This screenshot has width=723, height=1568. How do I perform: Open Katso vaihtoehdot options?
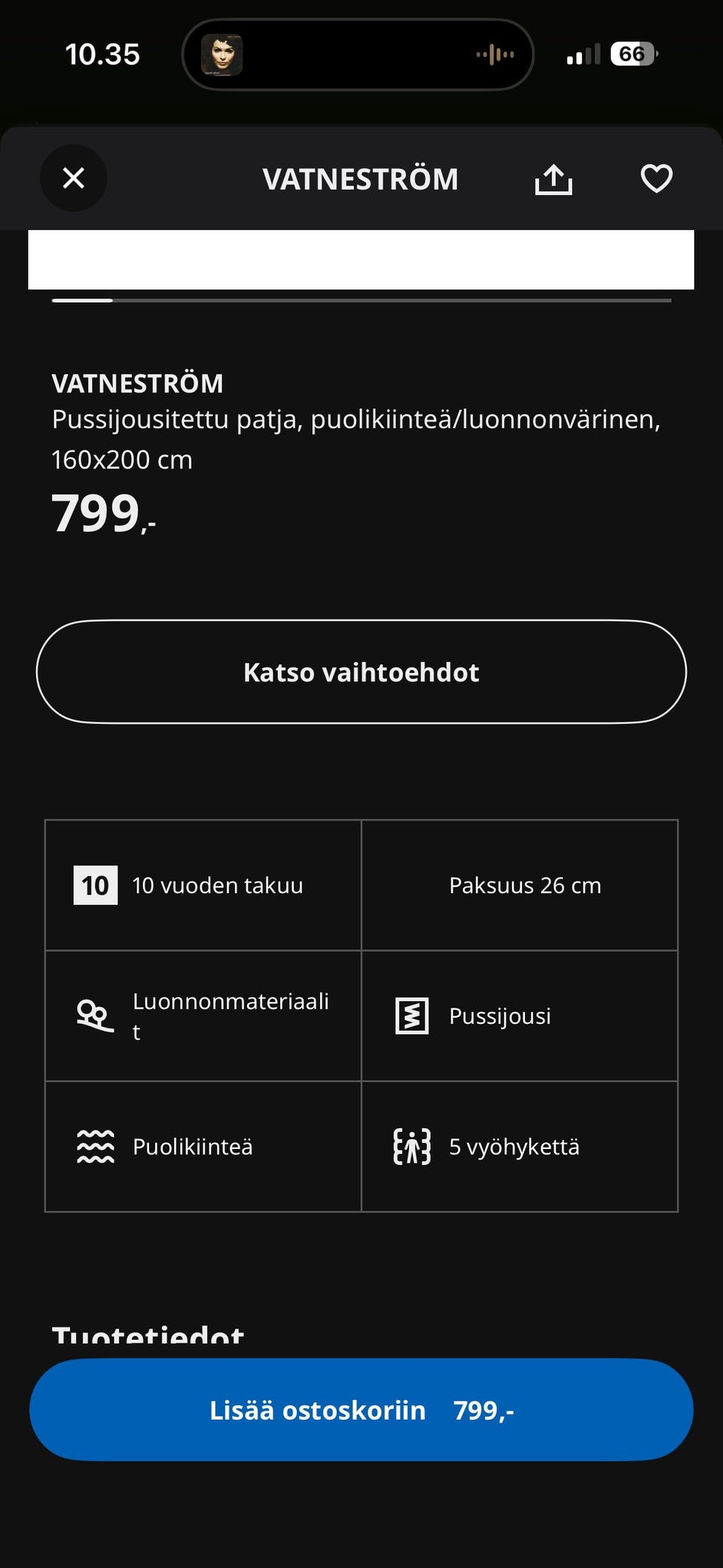point(361,672)
